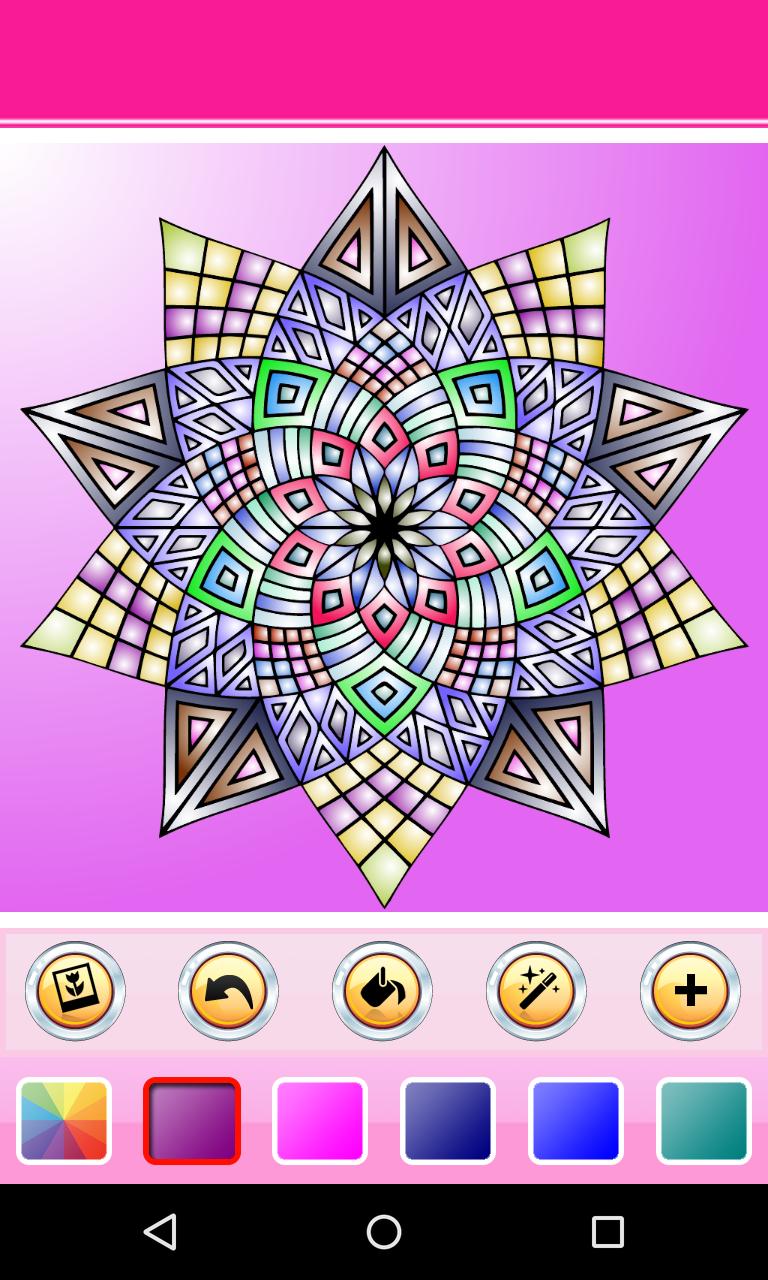The image size is (768, 1280).
Task: Pick the magenta pink color swatch
Action: tap(320, 1121)
